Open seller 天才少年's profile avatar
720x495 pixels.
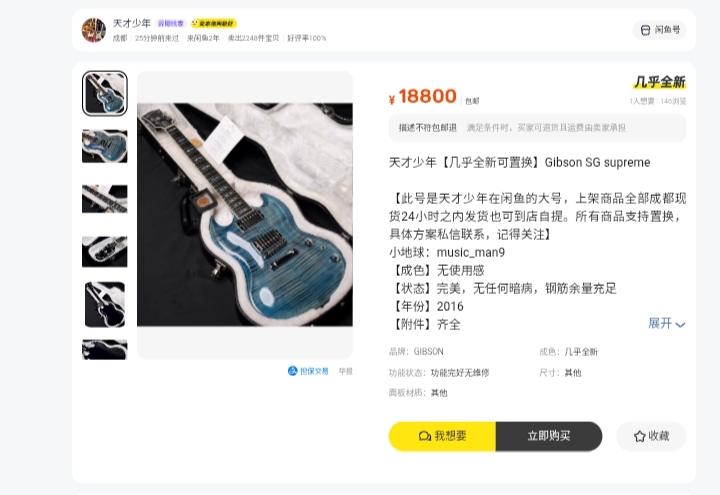click(94, 30)
